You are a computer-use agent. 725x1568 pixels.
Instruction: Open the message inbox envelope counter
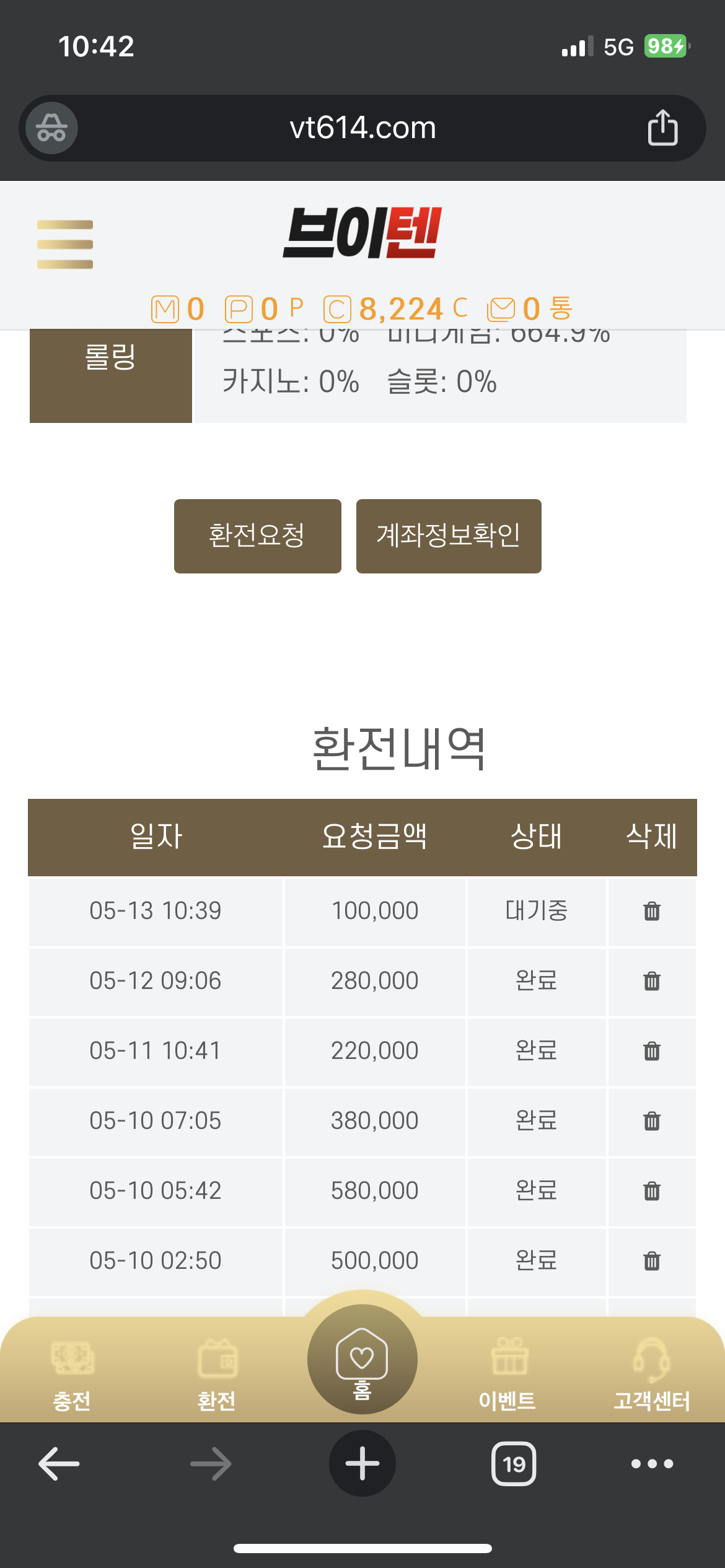pyautogui.click(x=530, y=309)
